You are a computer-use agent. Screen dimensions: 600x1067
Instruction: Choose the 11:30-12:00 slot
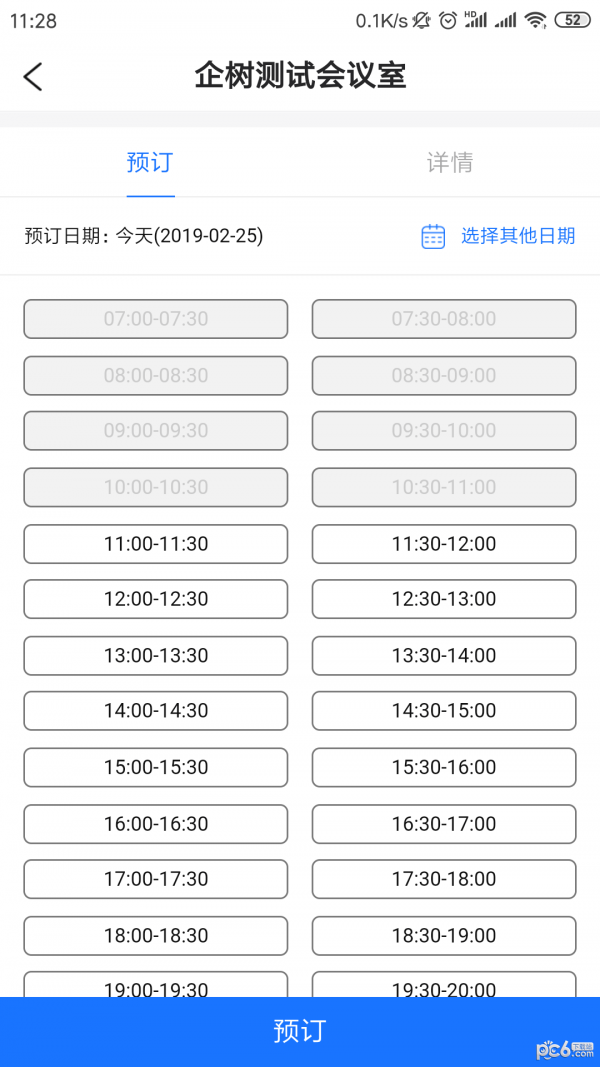(x=444, y=544)
